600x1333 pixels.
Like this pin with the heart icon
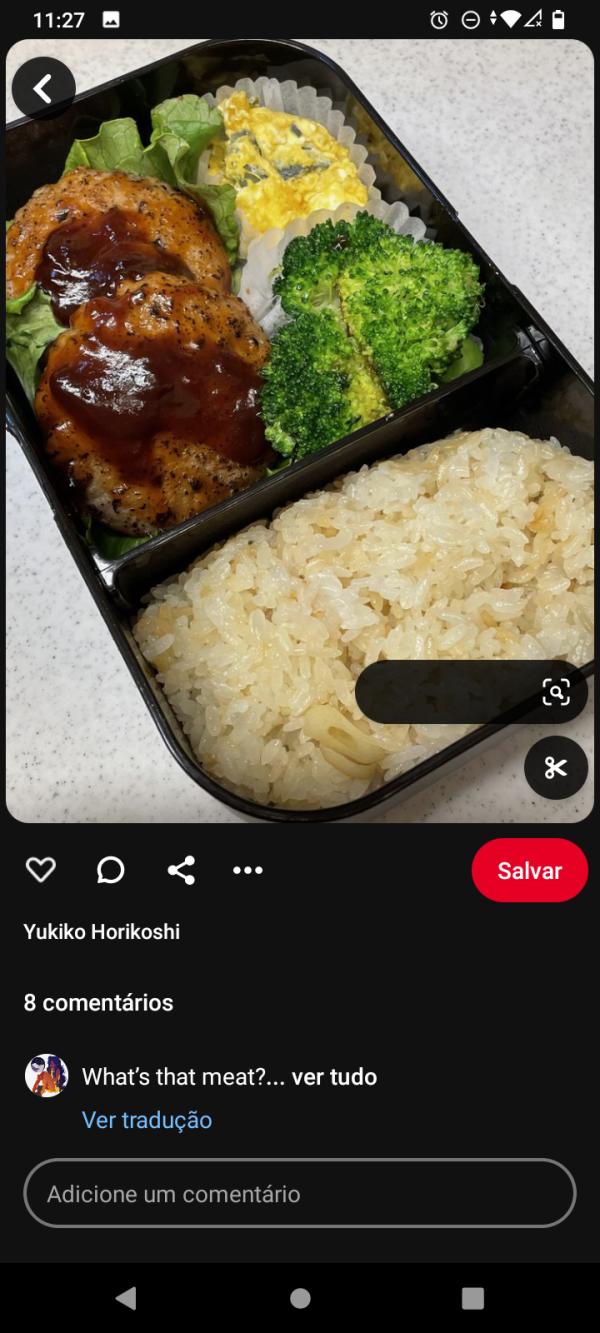point(41,870)
